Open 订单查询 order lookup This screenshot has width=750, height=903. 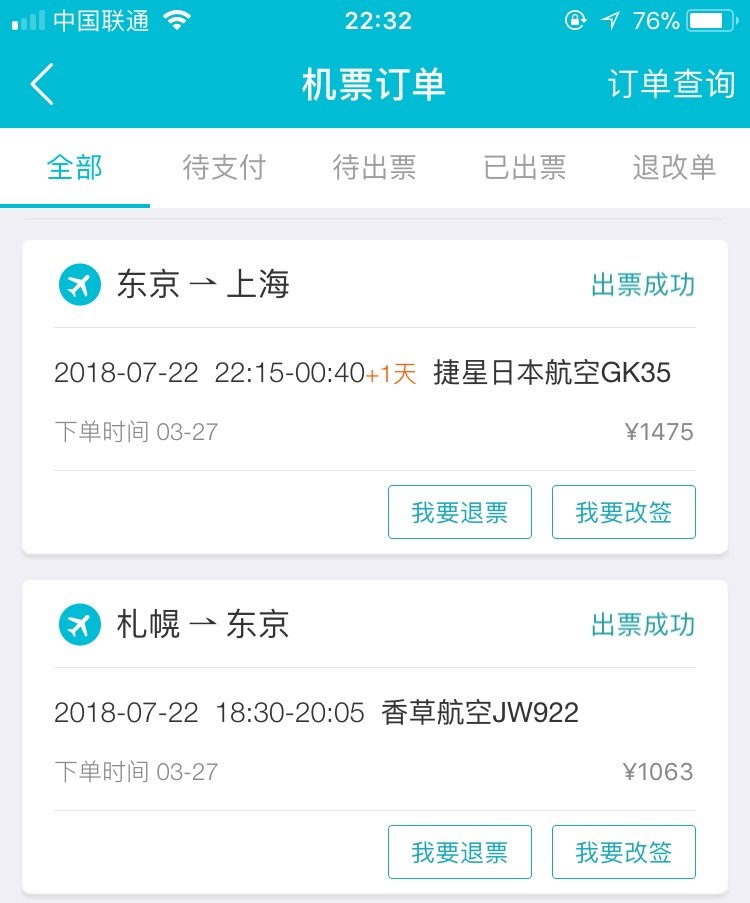[671, 85]
